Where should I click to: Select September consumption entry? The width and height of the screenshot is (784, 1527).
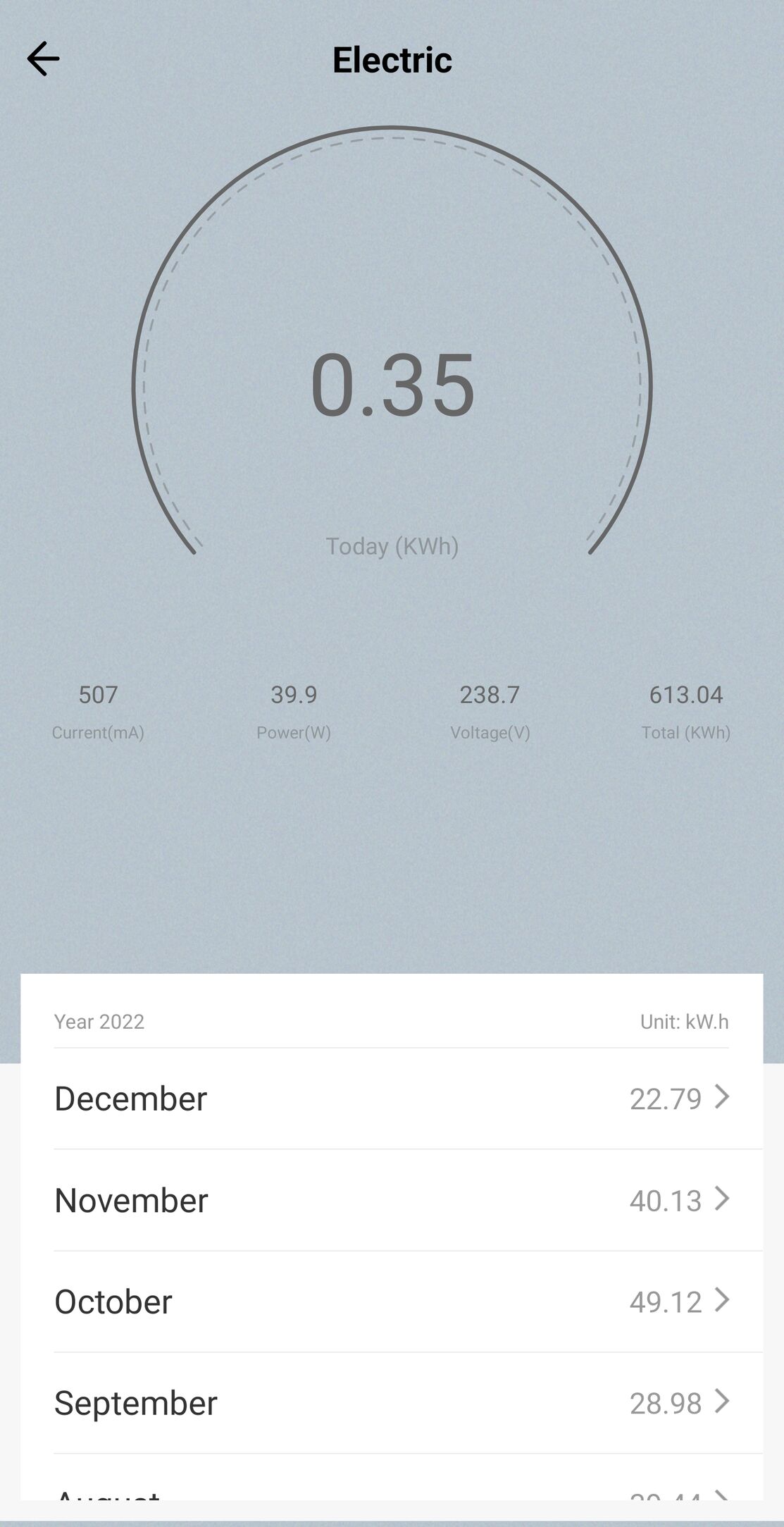tap(392, 1403)
